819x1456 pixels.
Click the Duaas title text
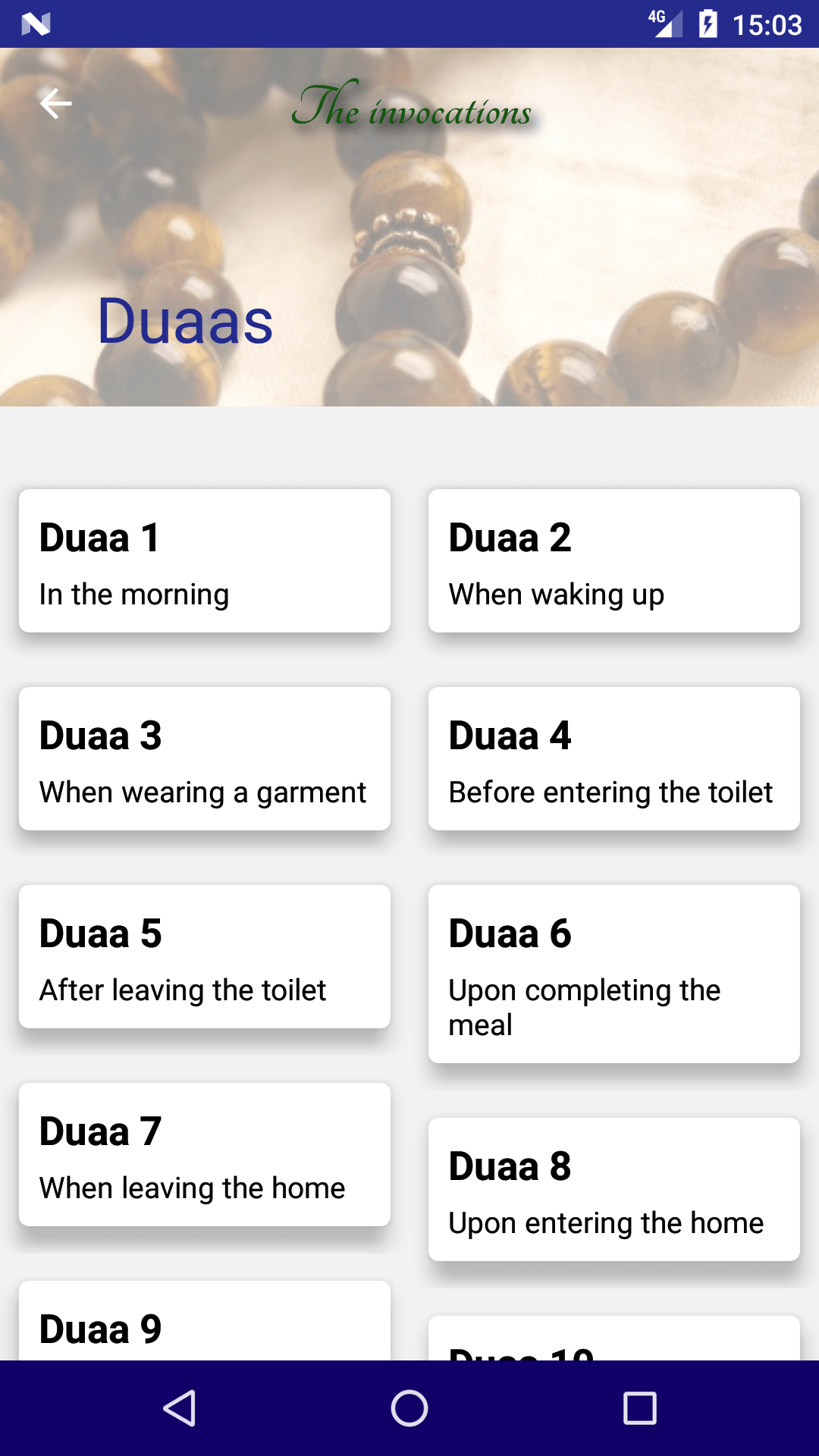[x=184, y=325]
